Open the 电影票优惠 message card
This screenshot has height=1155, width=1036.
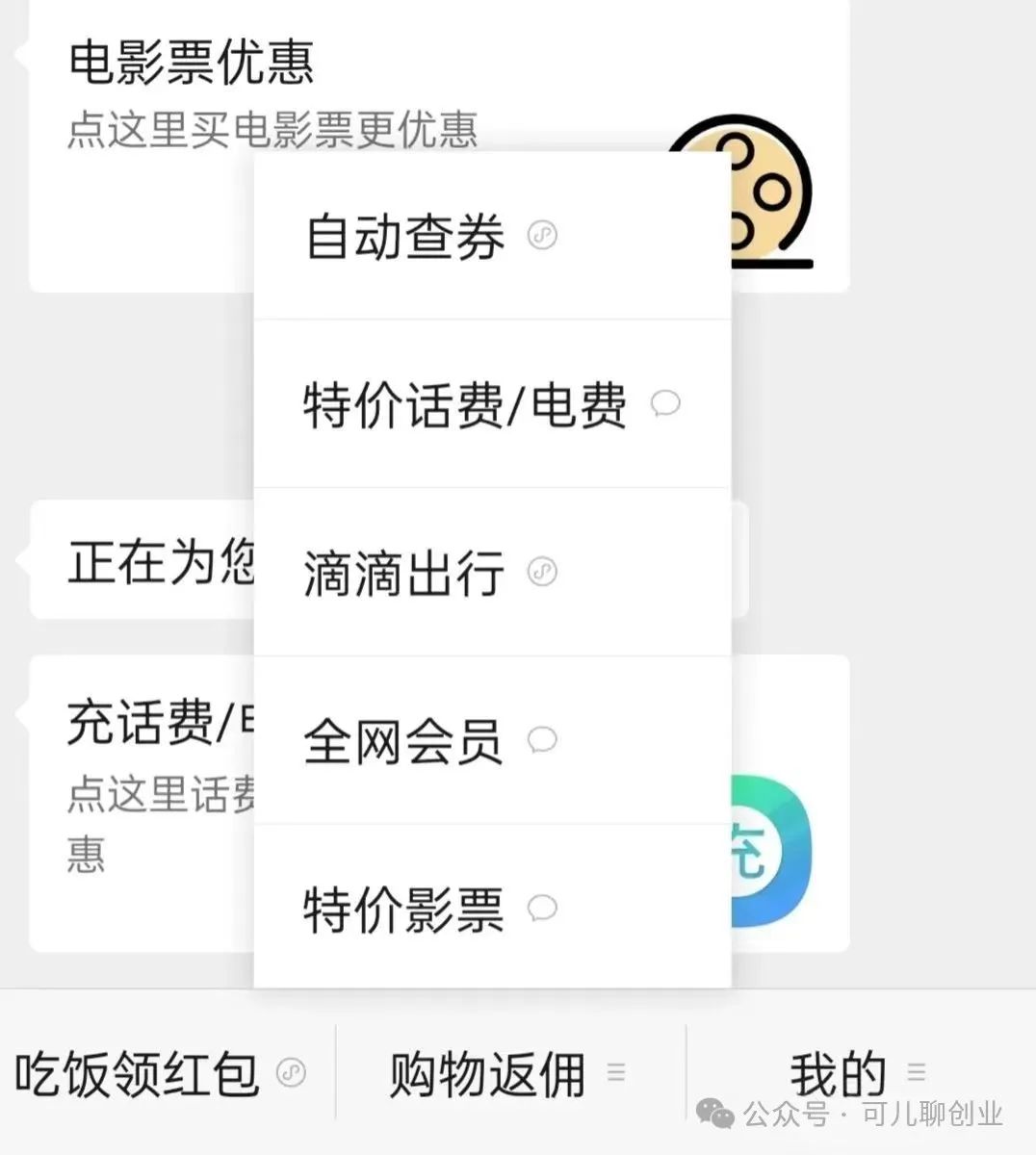coord(193,60)
